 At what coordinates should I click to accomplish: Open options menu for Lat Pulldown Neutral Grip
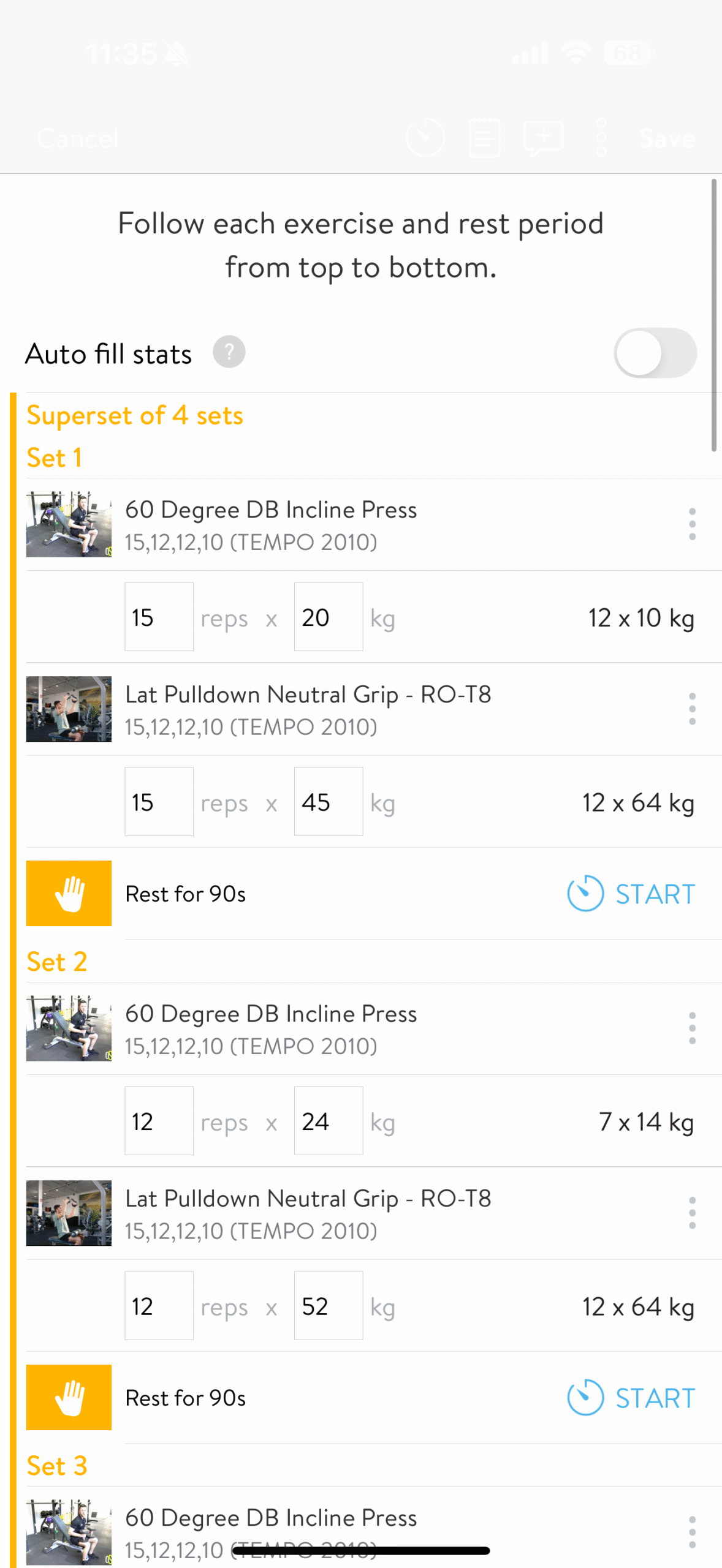point(691,709)
